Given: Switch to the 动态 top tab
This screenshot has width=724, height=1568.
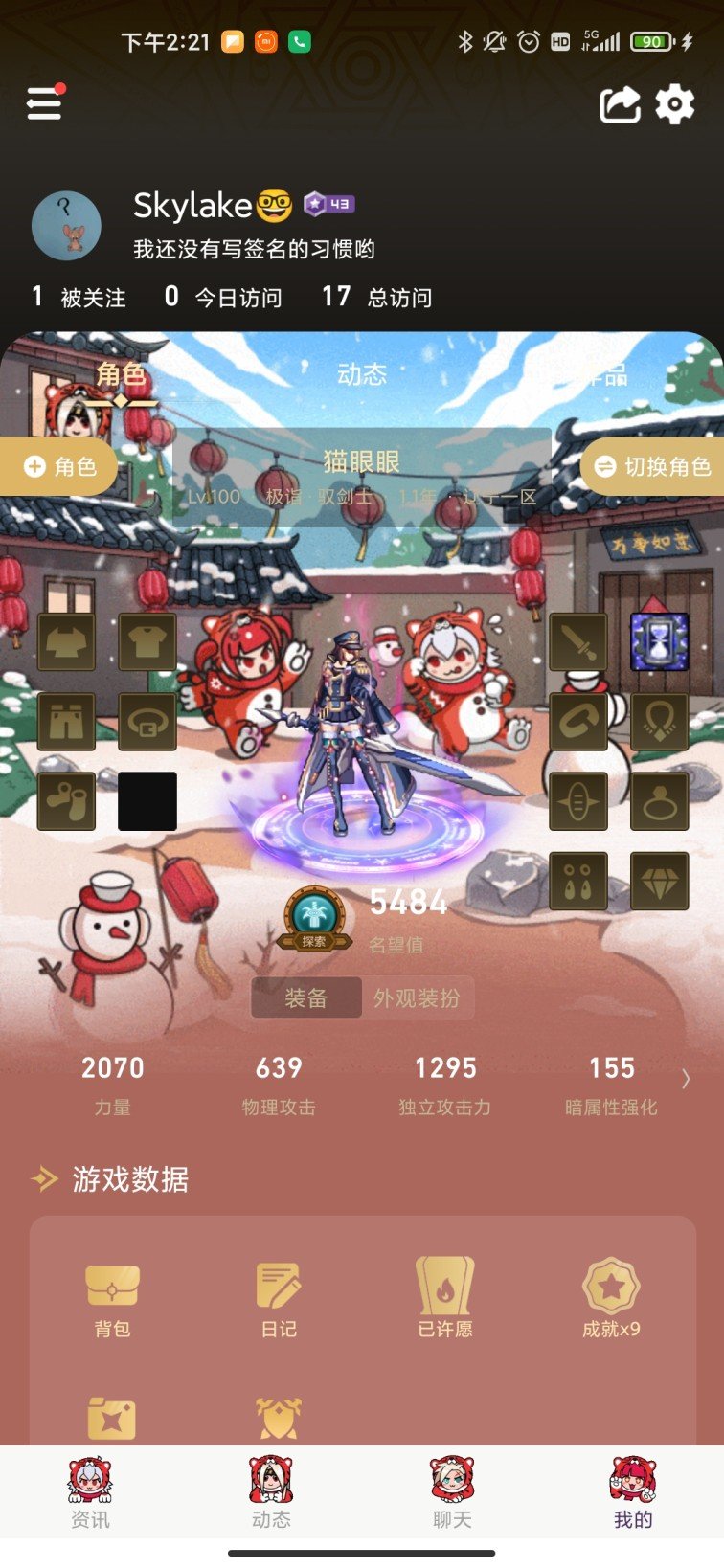Looking at the screenshot, I should pos(362,374).
